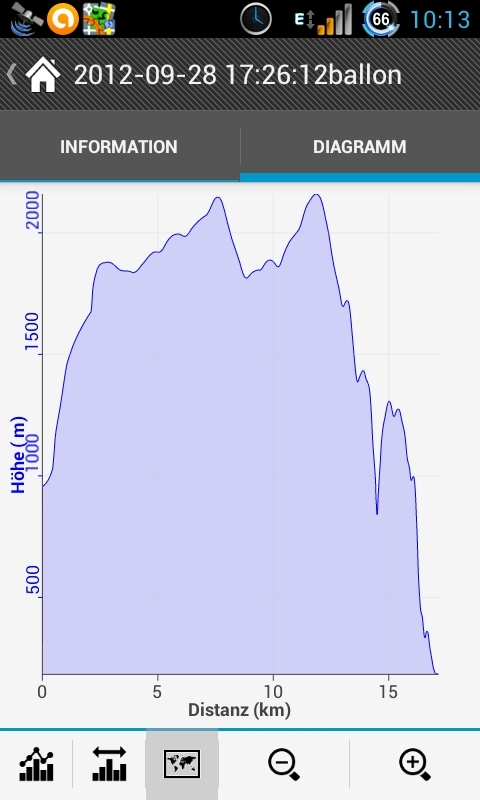Zoom out of the diagram

[x=284, y=764]
